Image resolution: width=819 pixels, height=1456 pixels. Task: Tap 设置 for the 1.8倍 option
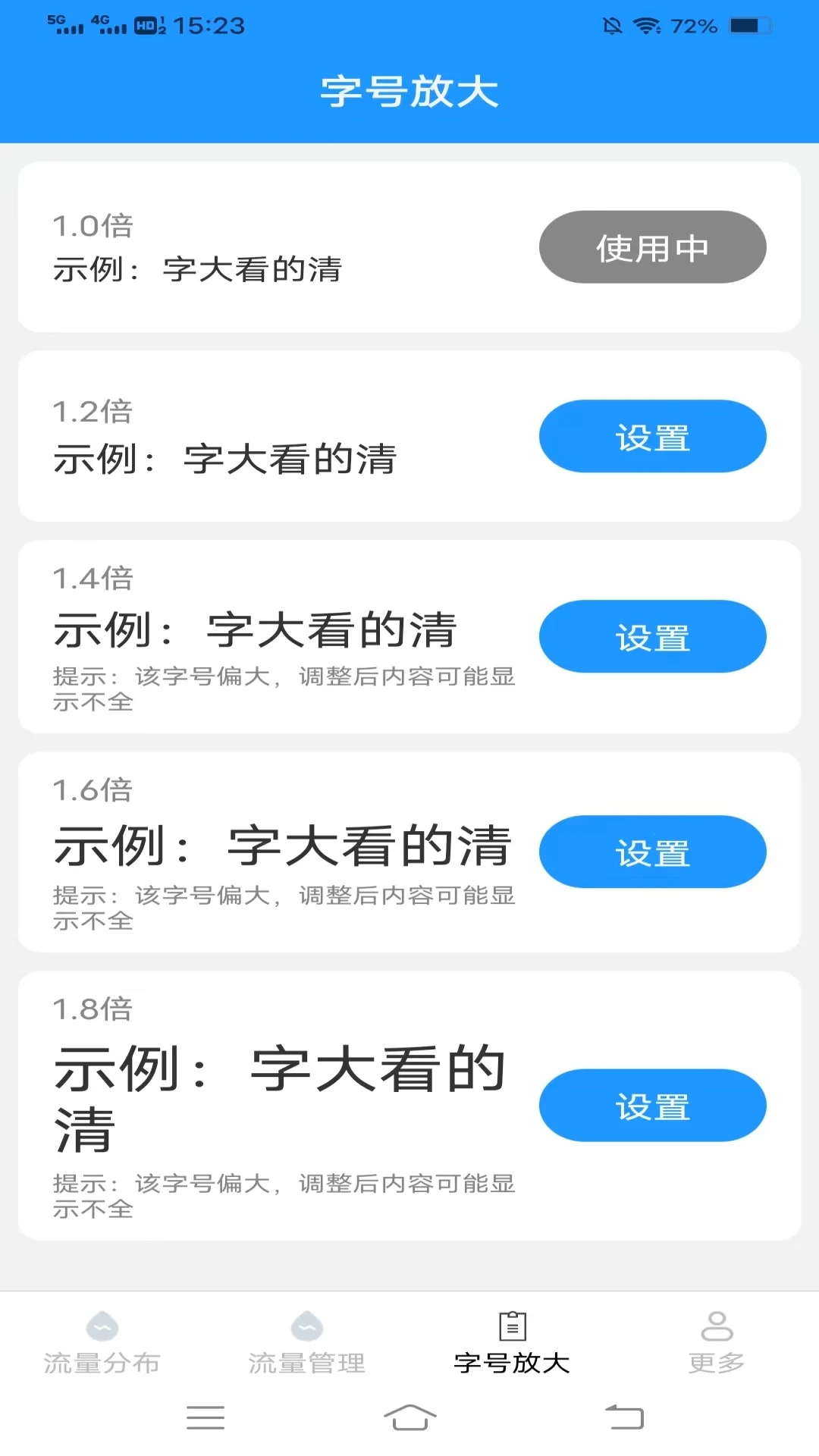[x=652, y=1106]
